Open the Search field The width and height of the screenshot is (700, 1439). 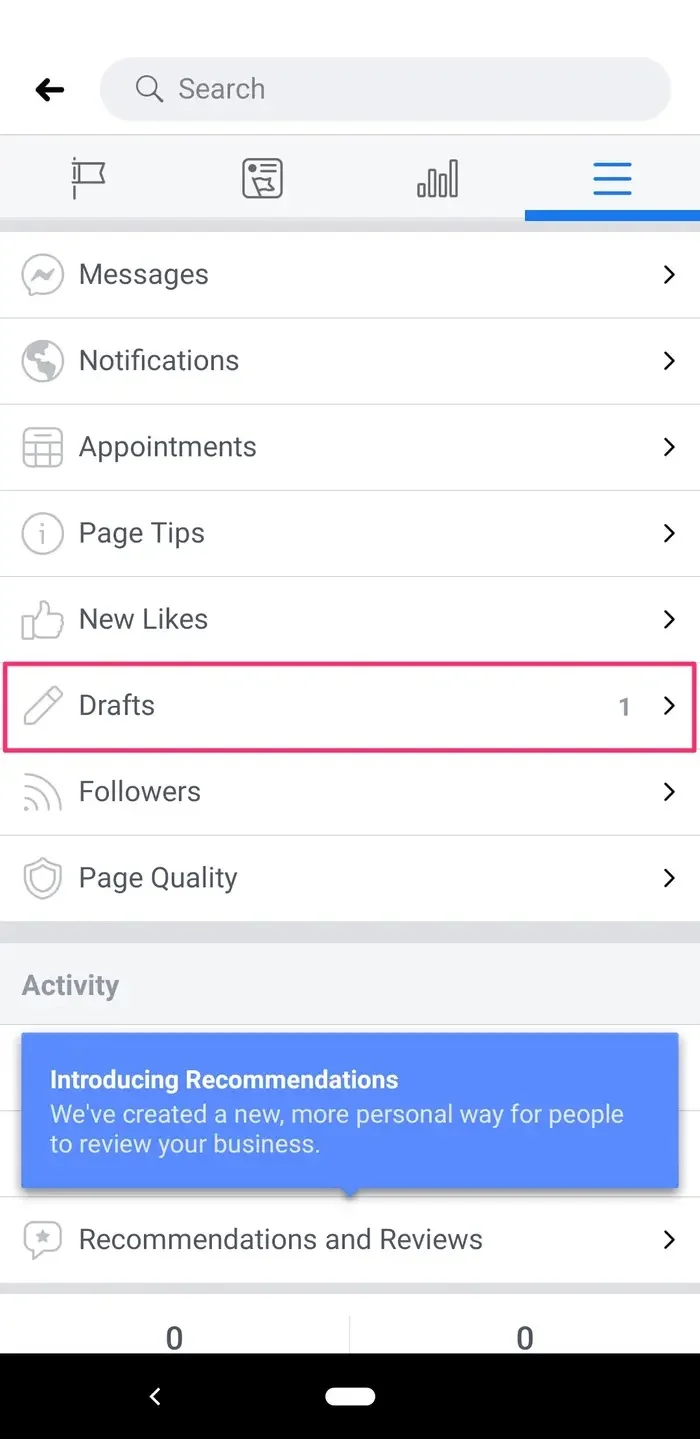(x=385, y=89)
